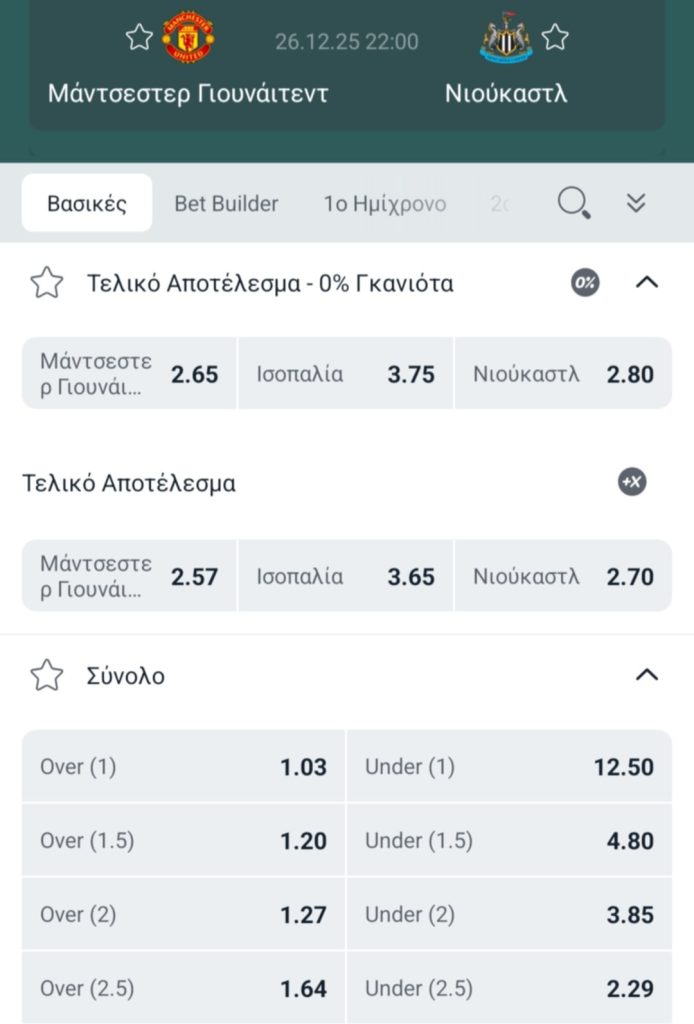Expand all markets with double chevron
This screenshot has width=694, height=1024.
tap(636, 204)
